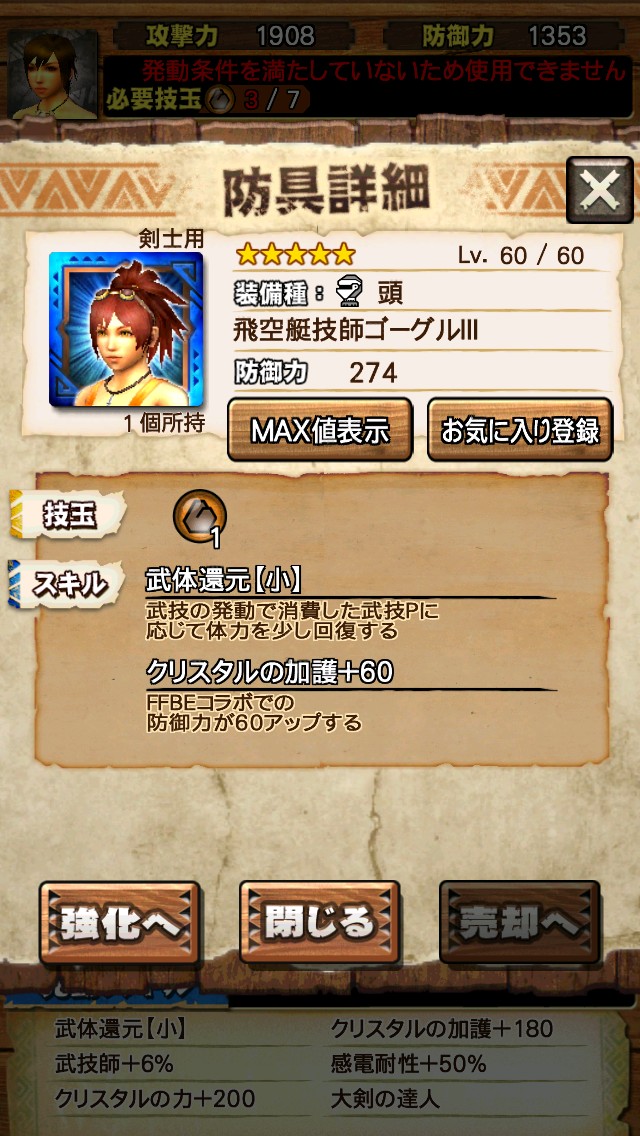Image resolution: width=640 pixels, height=1136 pixels.
Task: Go to 強化へ to upgrade armor
Action: pyautogui.click(x=120, y=923)
